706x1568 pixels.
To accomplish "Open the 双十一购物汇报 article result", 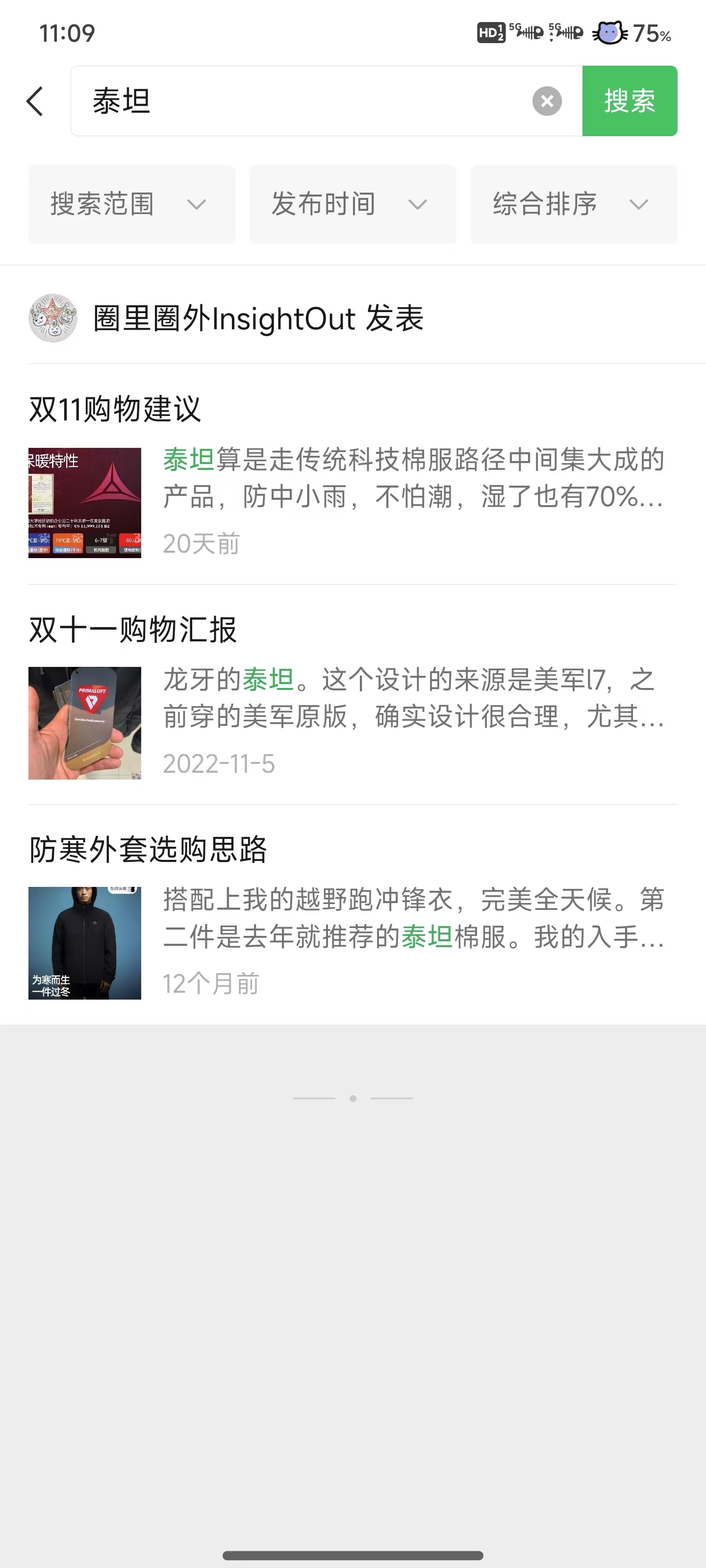I will click(x=353, y=695).
